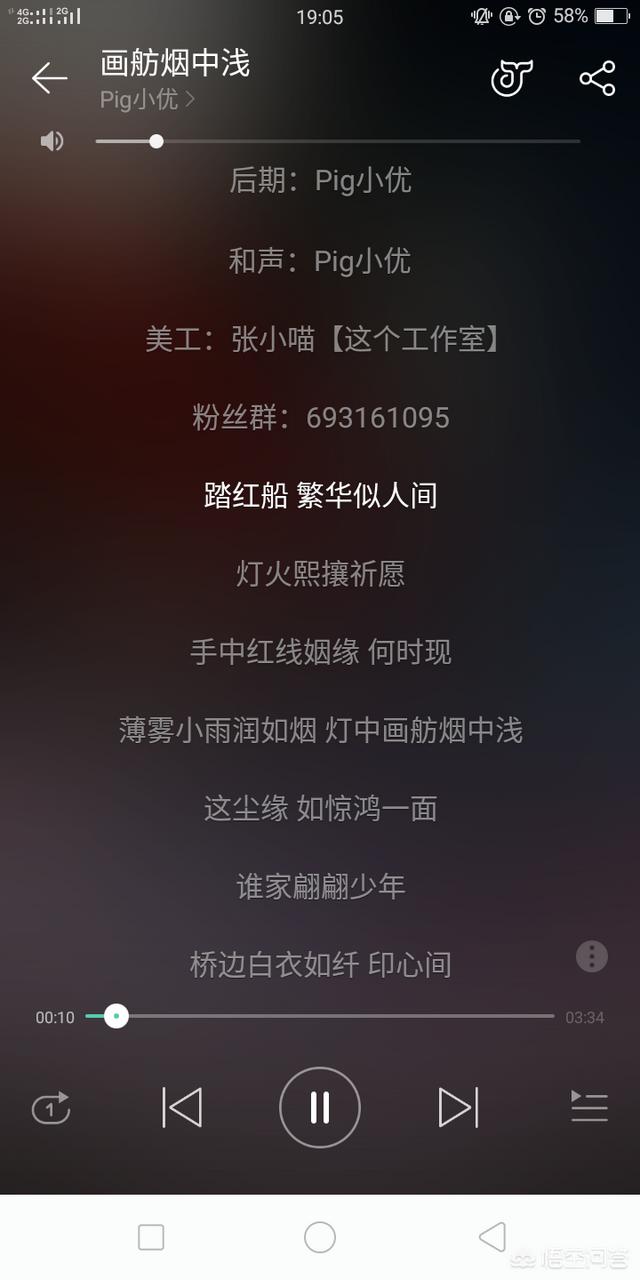Open recent apps from the navigation bar

tap(151, 1237)
